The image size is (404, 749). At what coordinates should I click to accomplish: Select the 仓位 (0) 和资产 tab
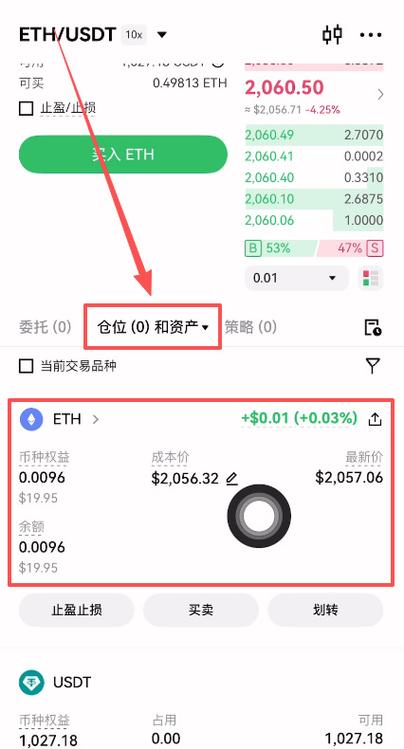(153, 327)
